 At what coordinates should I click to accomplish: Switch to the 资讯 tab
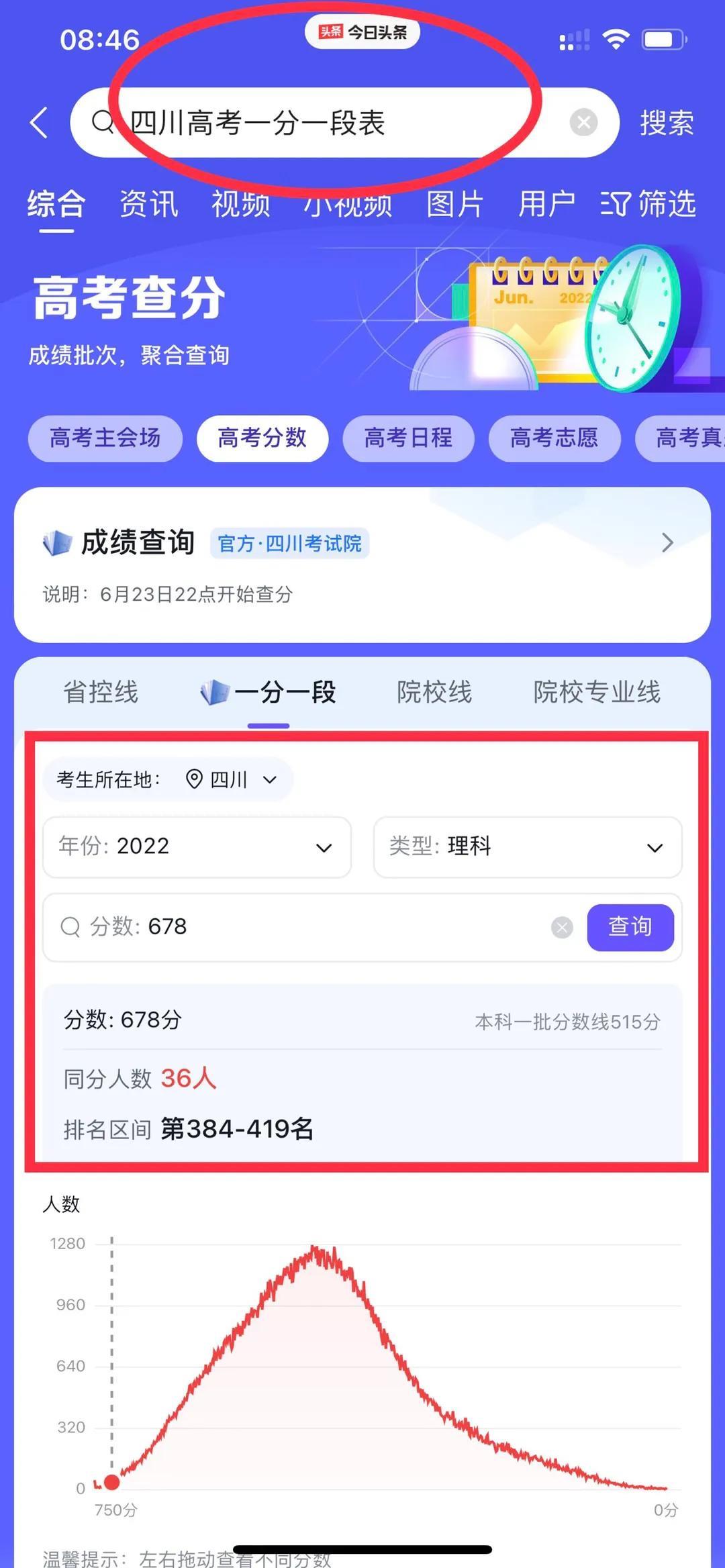tap(148, 204)
